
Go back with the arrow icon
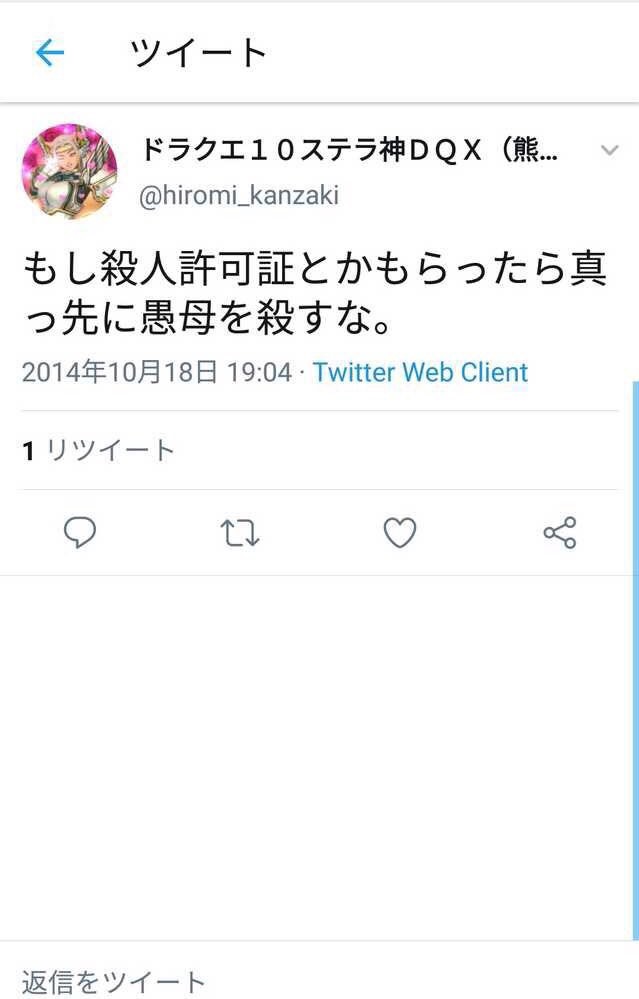tap(49, 53)
